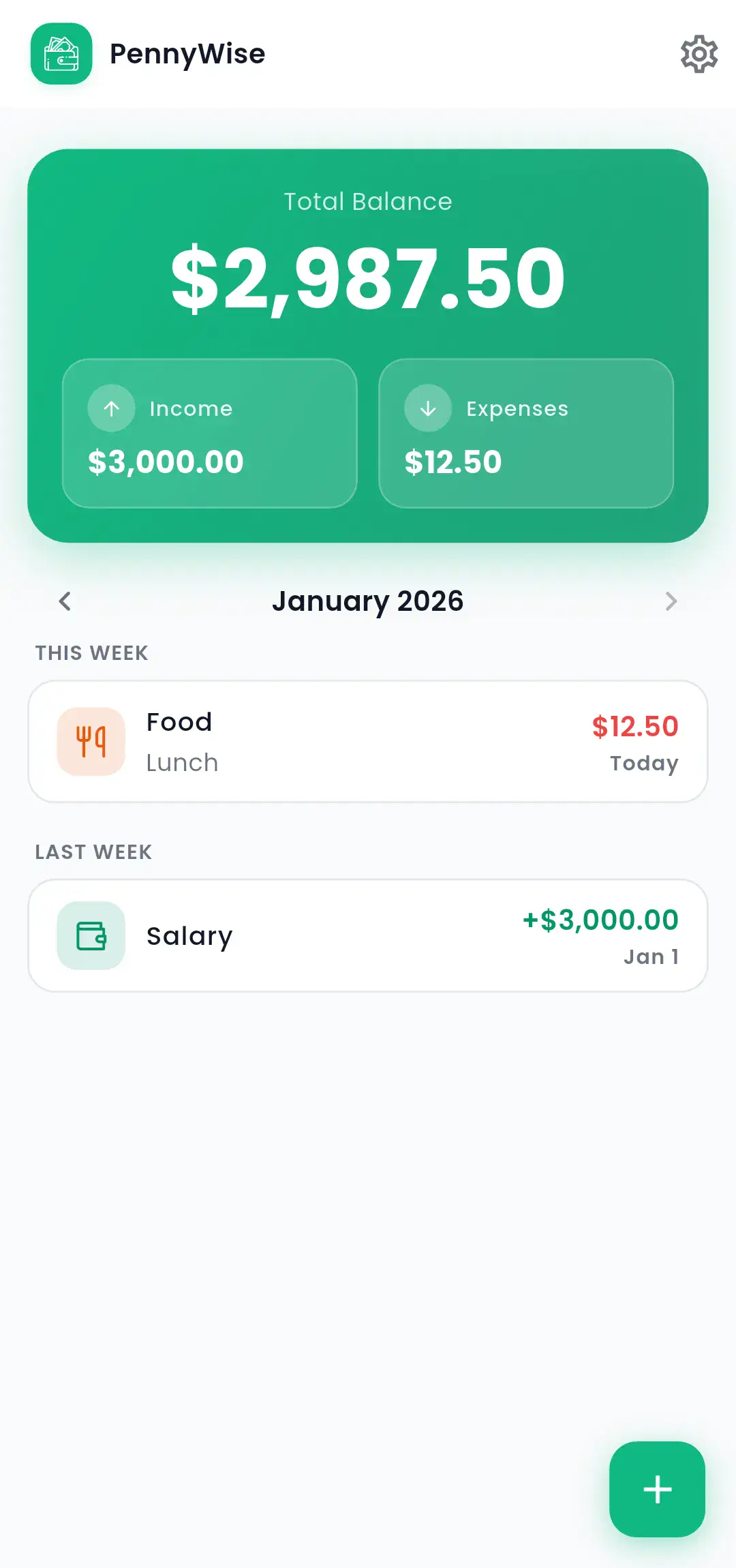
Task: Switch to the LAST WEEK section
Action: [93, 851]
